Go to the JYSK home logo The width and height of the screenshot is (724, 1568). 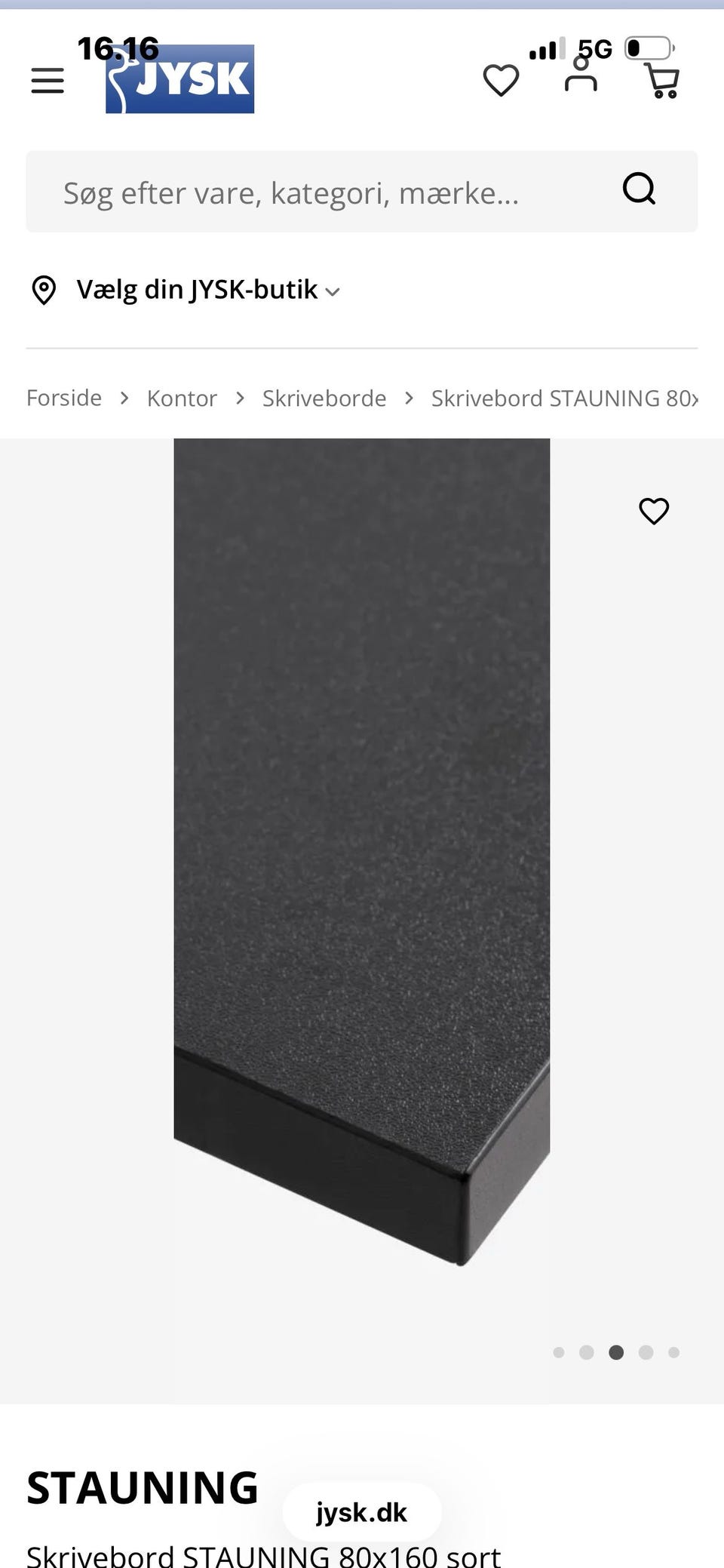tap(179, 79)
